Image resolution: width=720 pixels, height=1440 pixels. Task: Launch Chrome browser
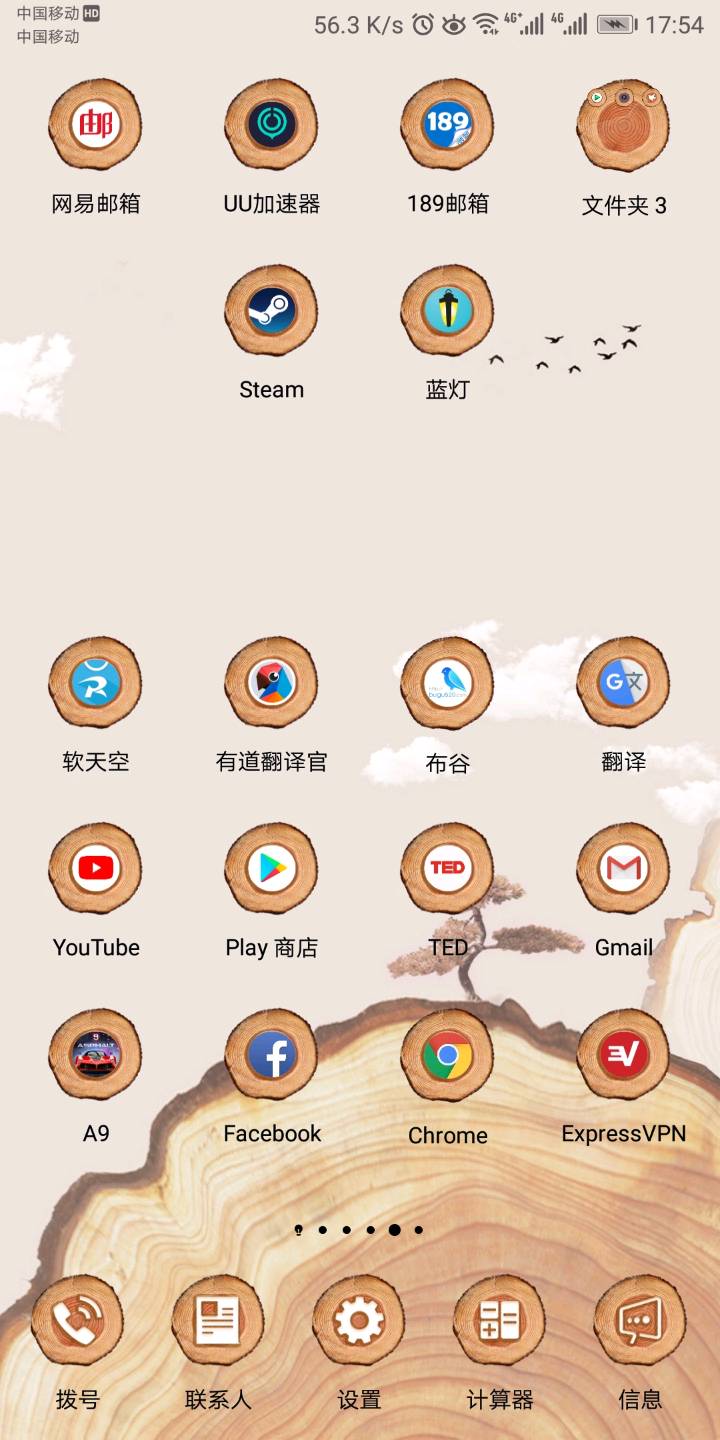447,1055
